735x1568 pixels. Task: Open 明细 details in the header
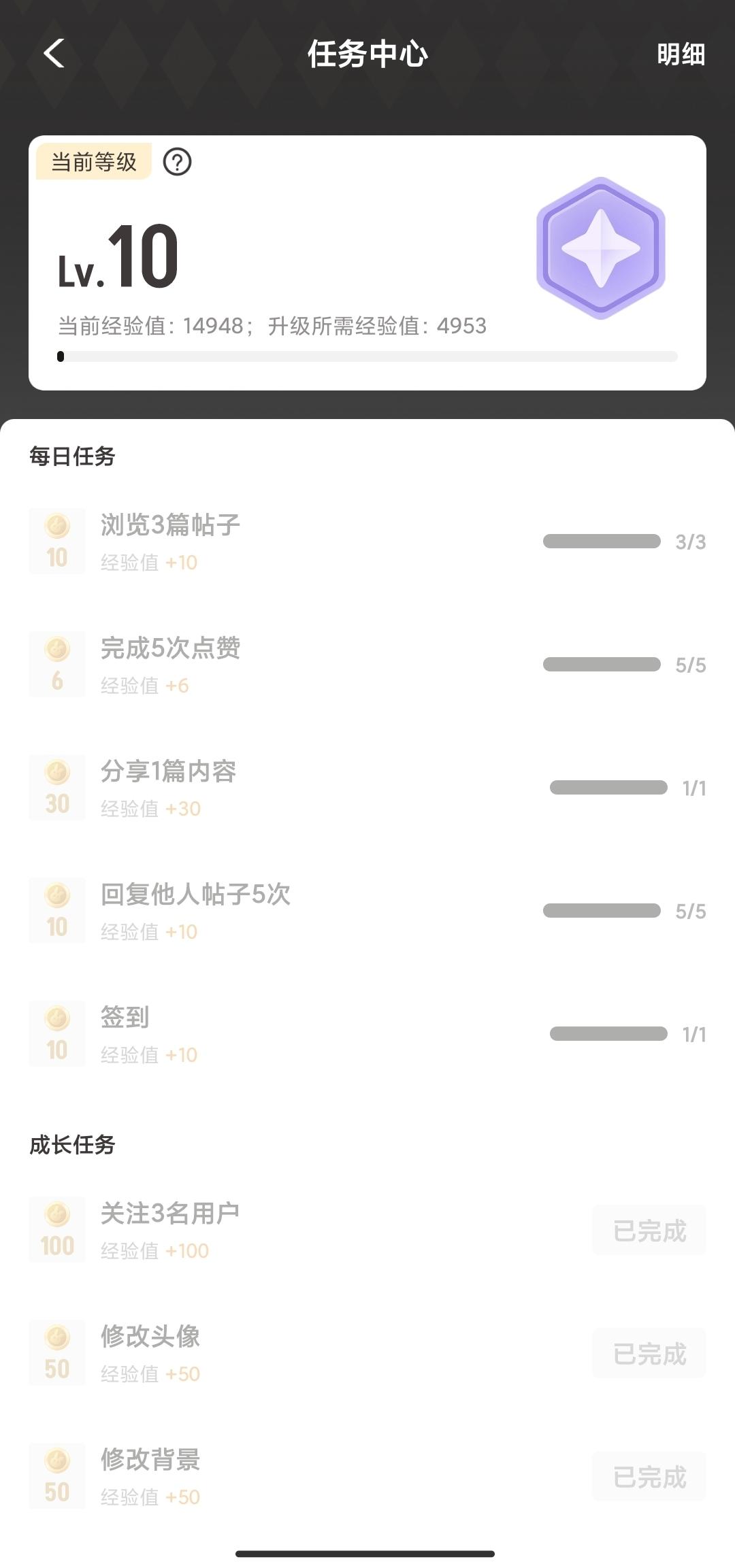[x=681, y=54]
